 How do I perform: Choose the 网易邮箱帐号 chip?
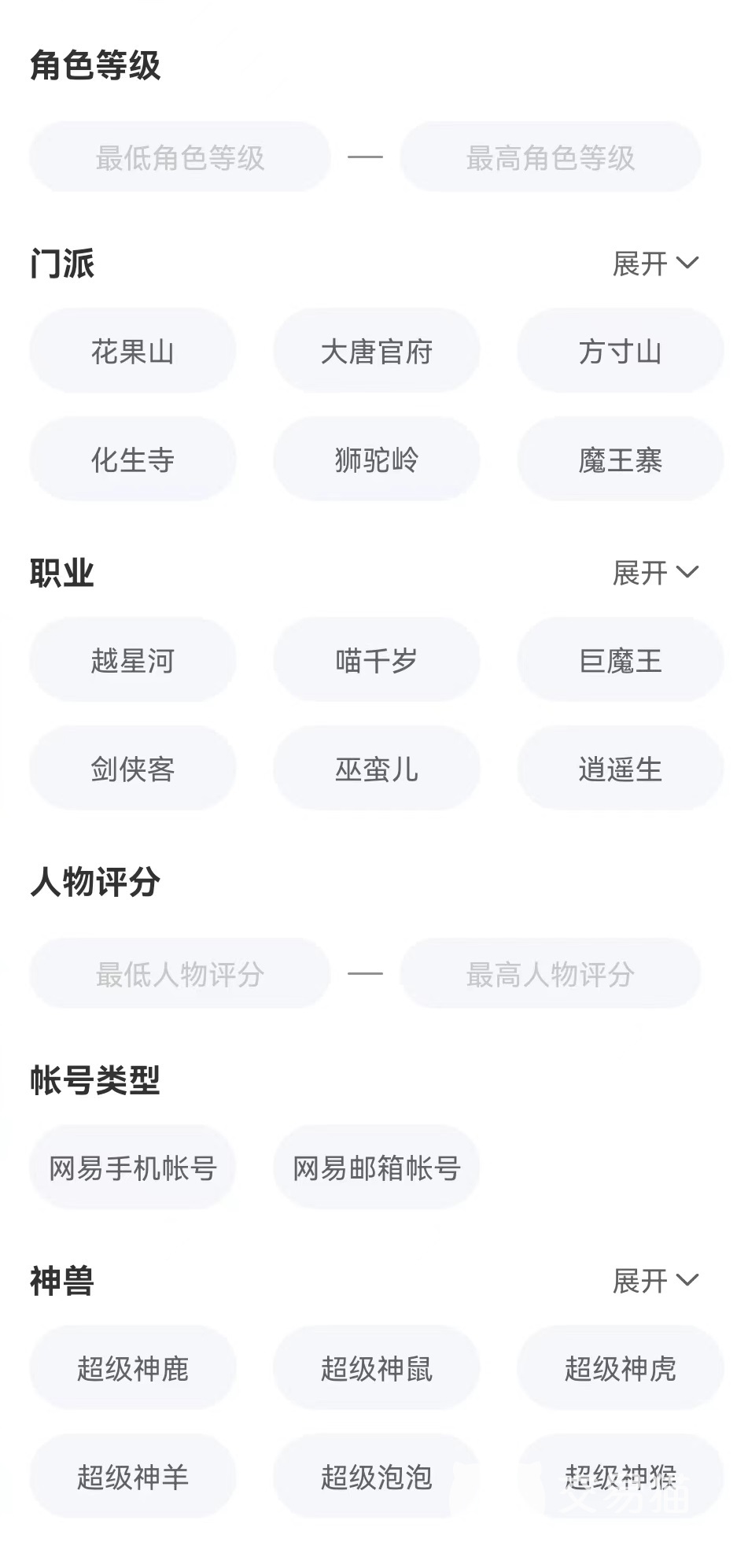coord(376,1168)
